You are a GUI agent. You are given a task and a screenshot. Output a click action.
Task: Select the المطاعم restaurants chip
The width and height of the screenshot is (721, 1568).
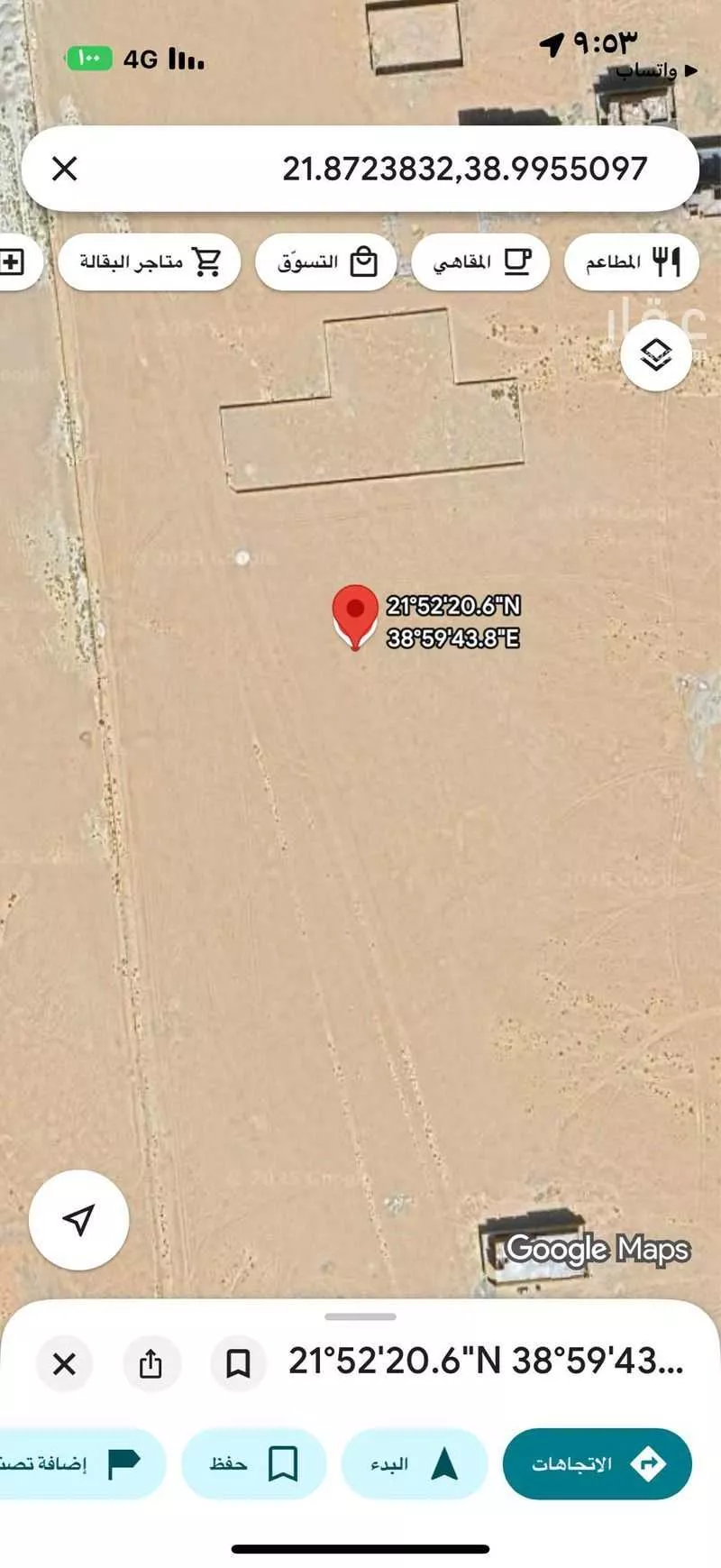pyautogui.click(x=631, y=262)
